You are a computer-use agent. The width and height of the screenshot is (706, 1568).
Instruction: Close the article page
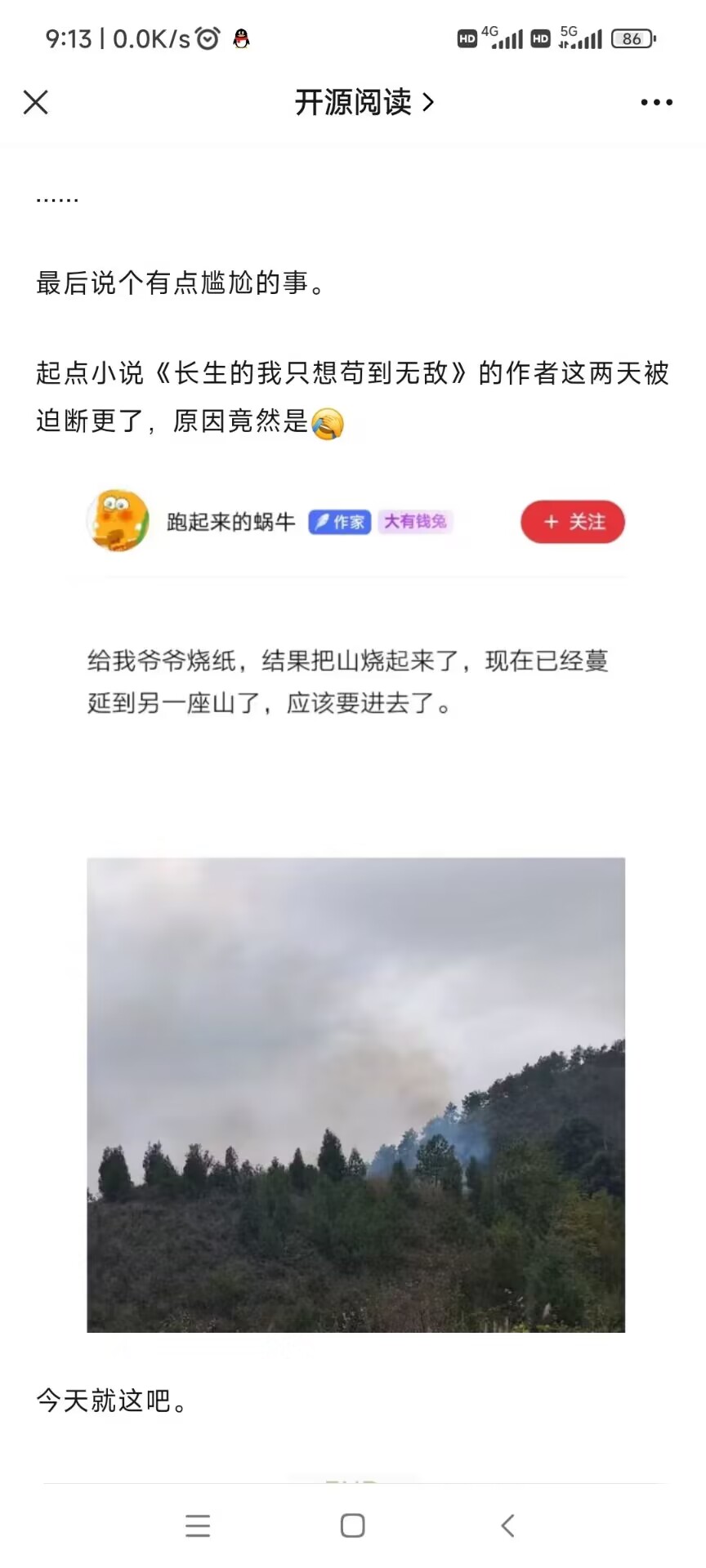point(36,102)
